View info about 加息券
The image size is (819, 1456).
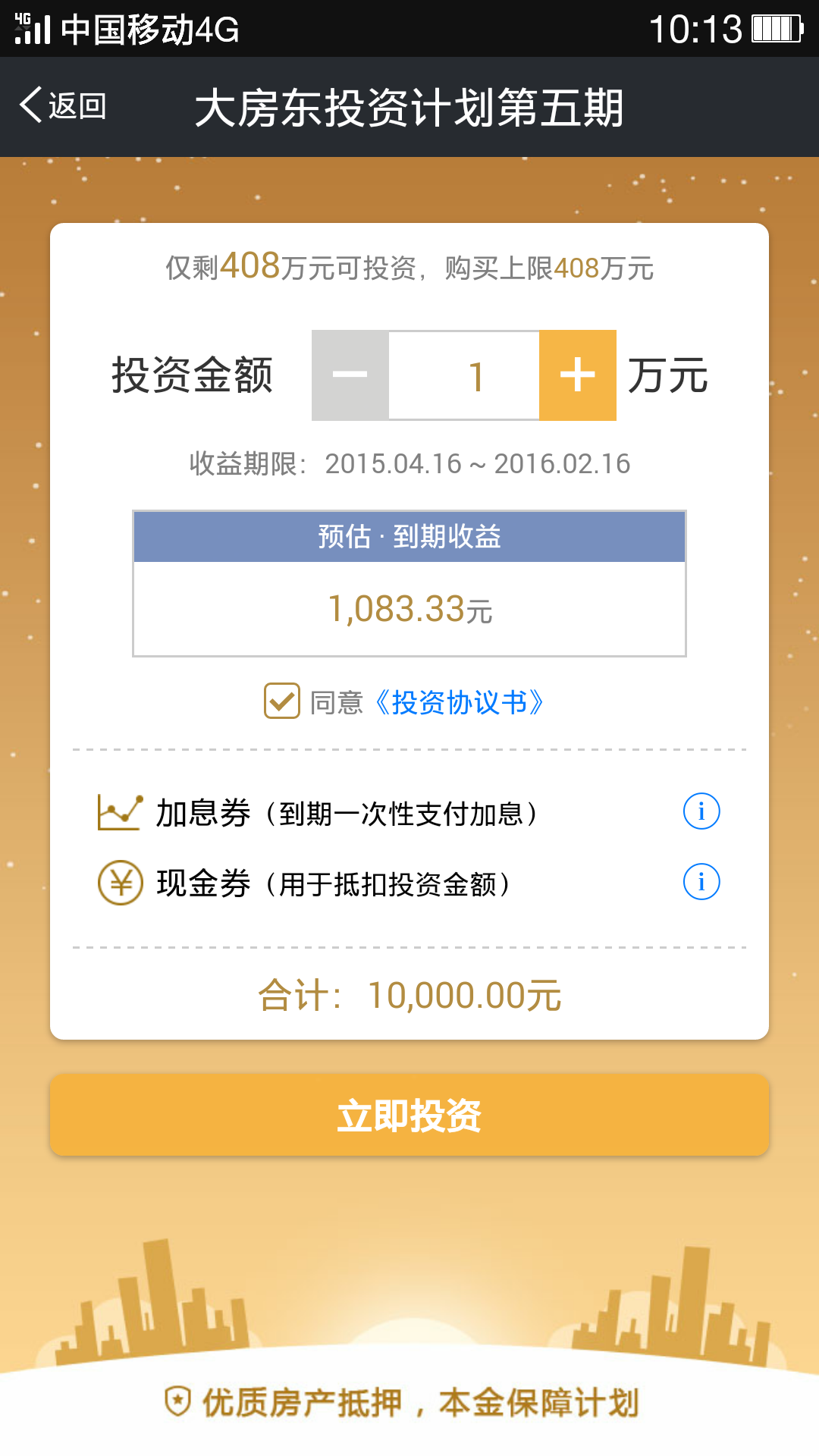(701, 812)
